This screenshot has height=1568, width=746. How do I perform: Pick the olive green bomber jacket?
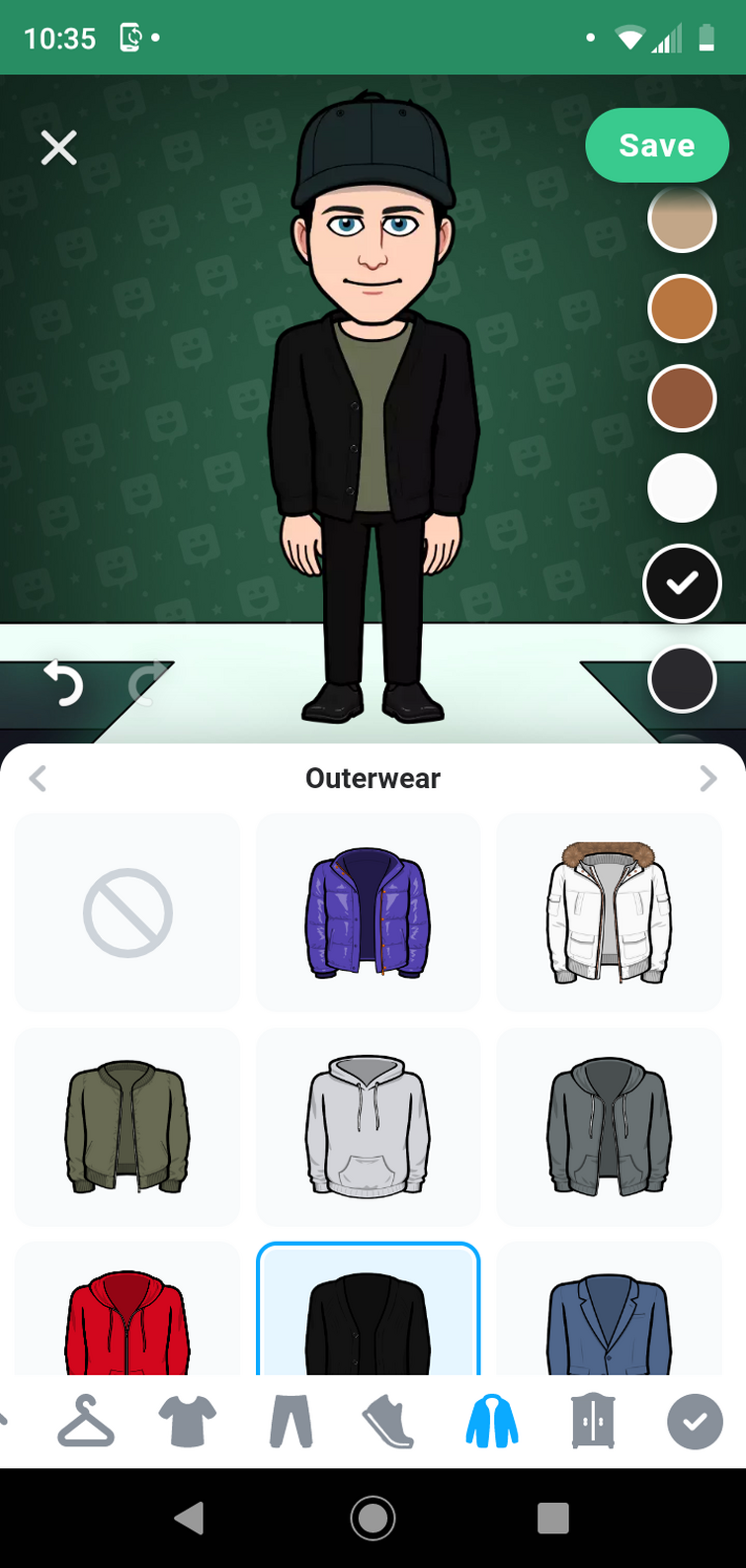[x=127, y=1127]
